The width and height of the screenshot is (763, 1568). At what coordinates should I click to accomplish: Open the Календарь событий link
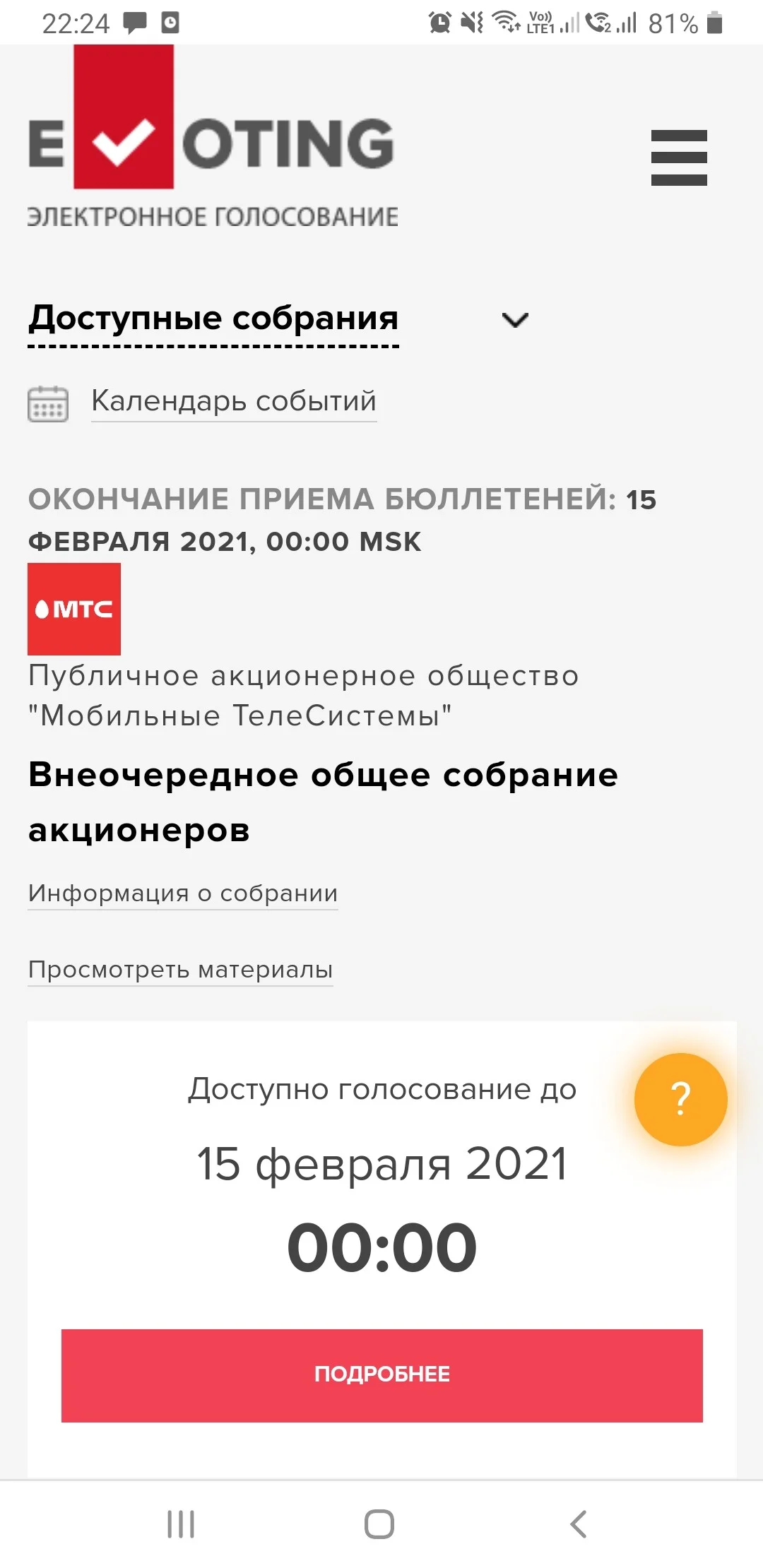coord(234,401)
